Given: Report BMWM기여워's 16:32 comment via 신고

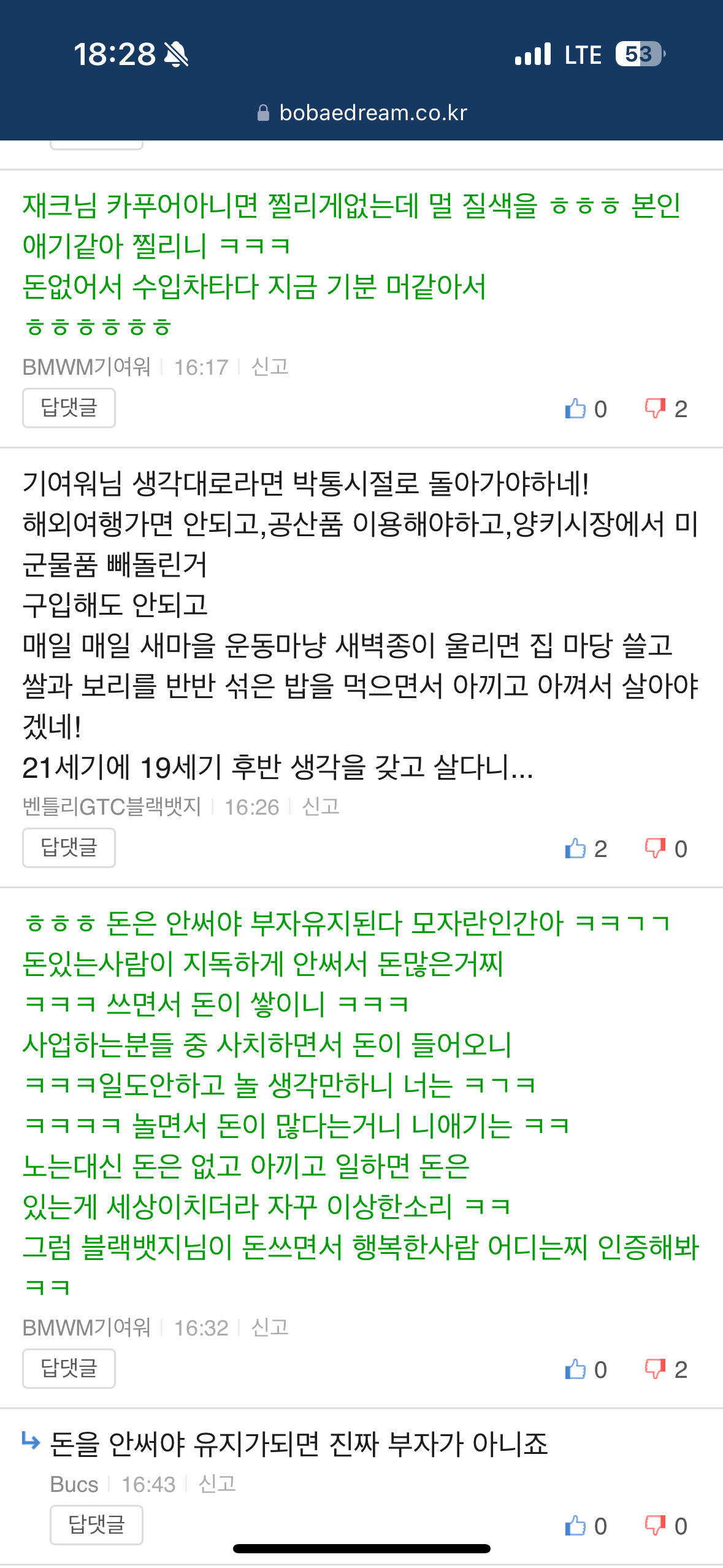Looking at the screenshot, I should 270,1328.
